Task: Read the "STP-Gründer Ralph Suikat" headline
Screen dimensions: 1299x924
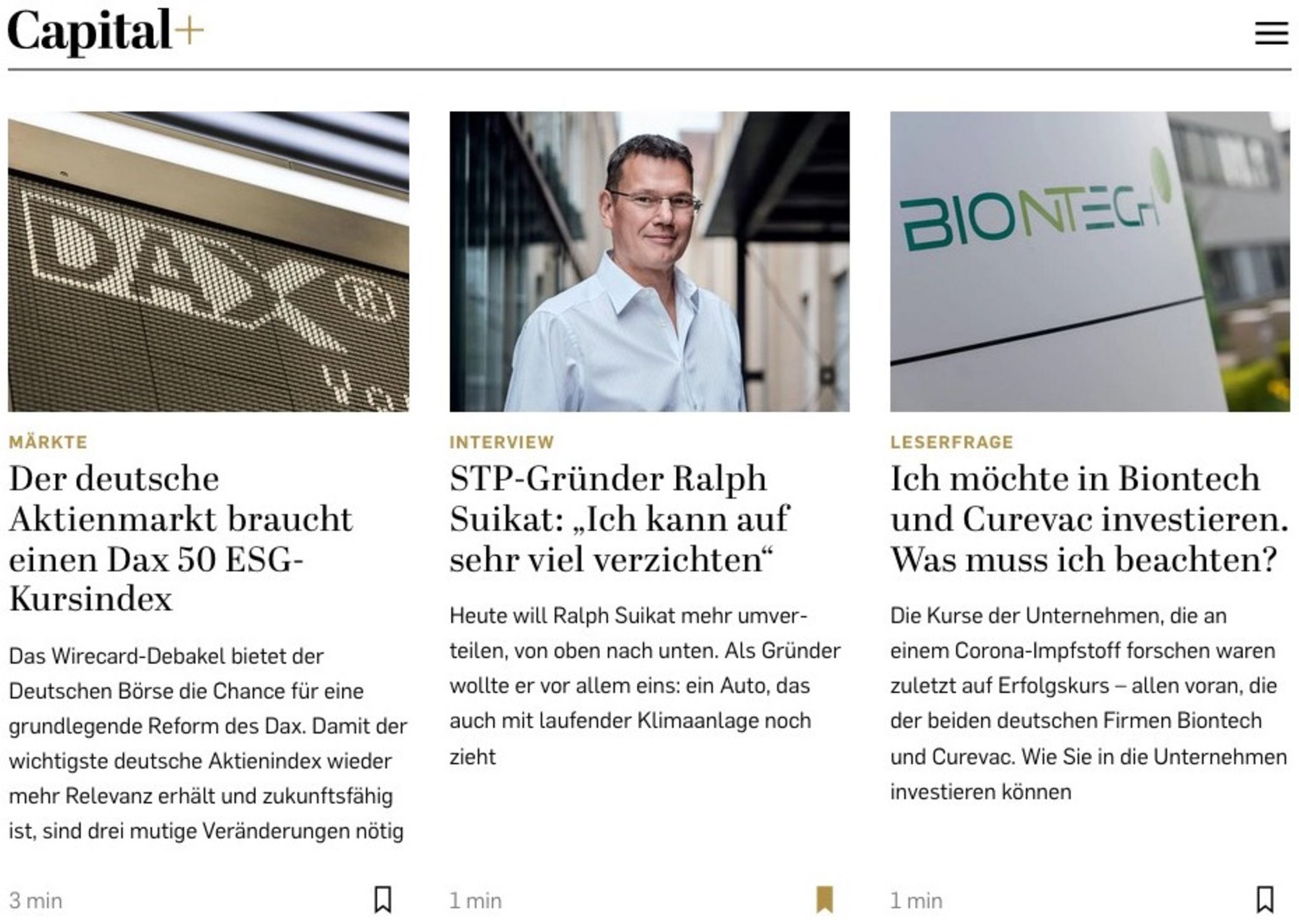Action: (618, 518)
